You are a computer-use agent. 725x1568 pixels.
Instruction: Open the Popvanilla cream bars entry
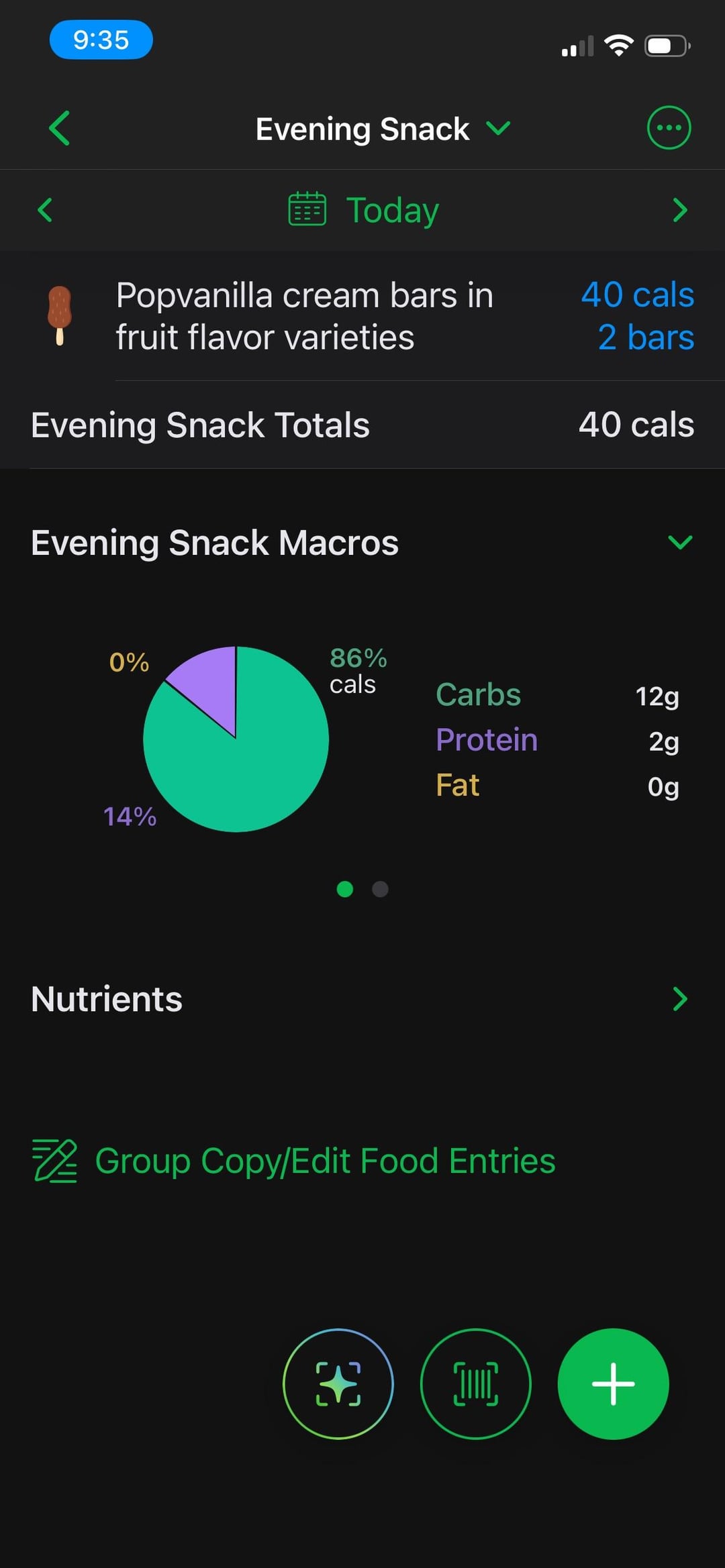[x=362, y=316]
